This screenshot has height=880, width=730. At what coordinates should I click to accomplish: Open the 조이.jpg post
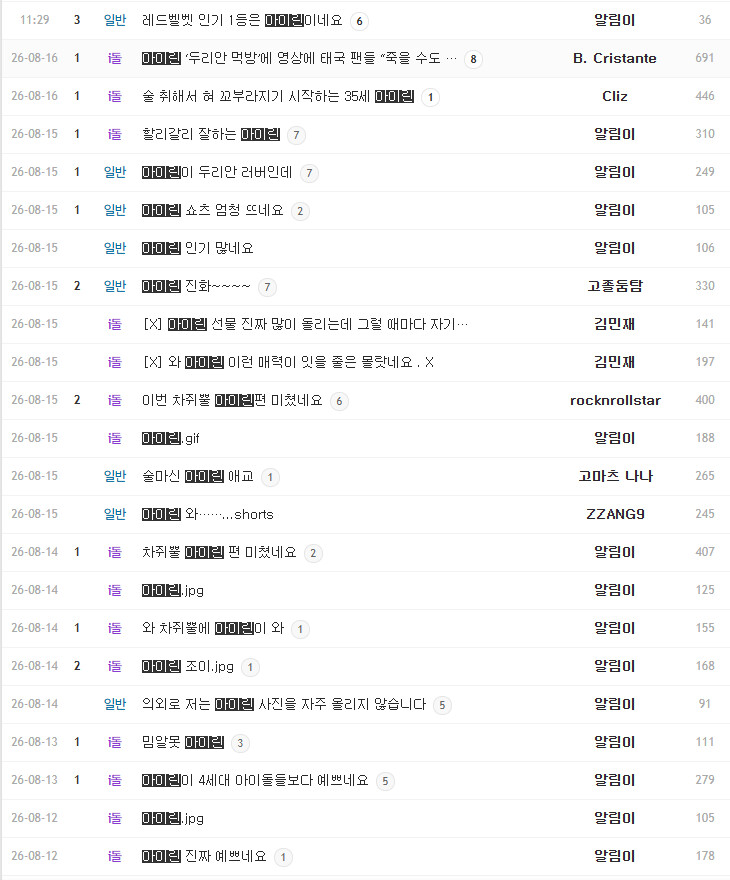tap(187, 667)
